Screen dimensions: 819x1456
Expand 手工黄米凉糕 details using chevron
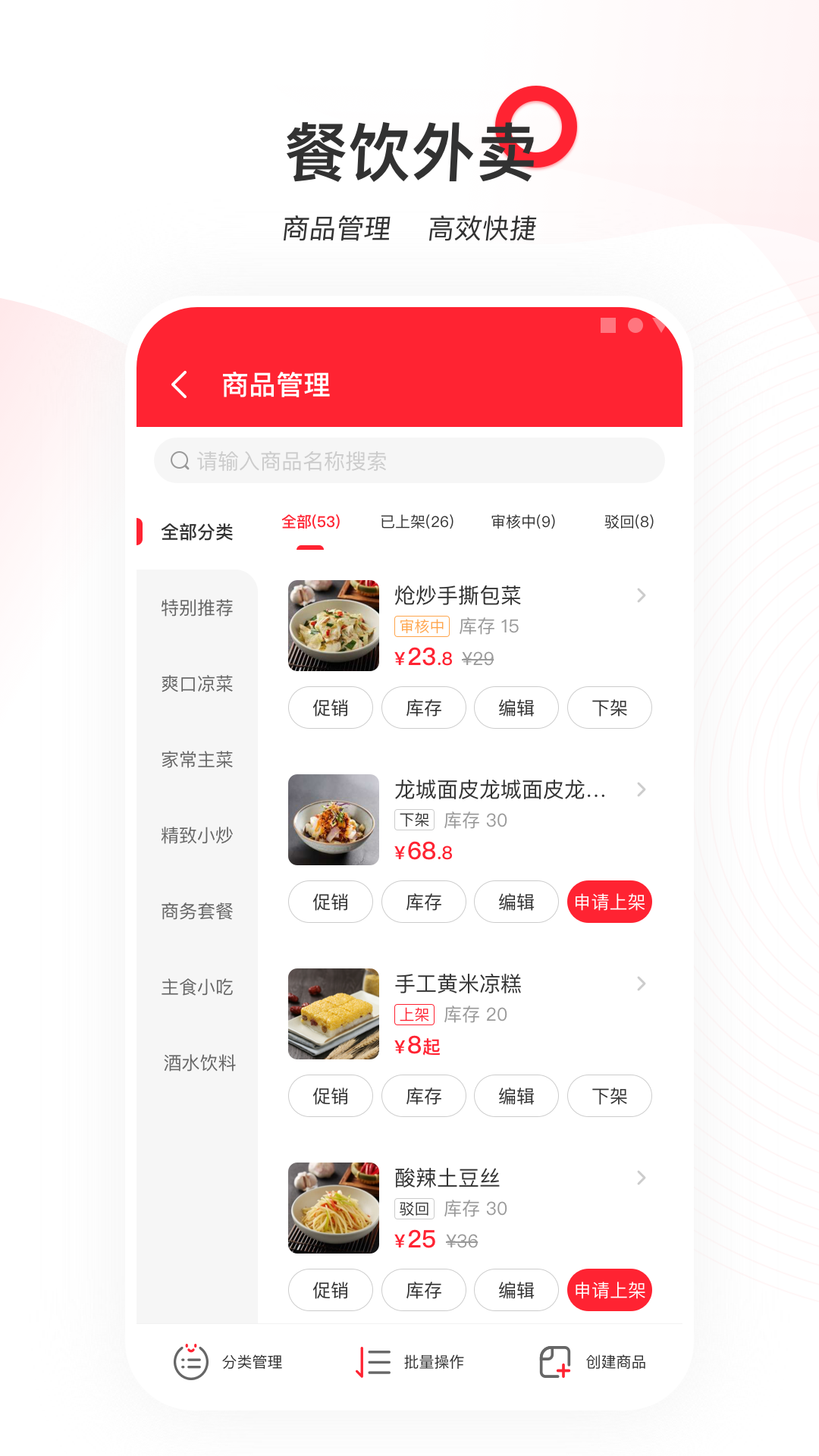(x=642, y=984)
